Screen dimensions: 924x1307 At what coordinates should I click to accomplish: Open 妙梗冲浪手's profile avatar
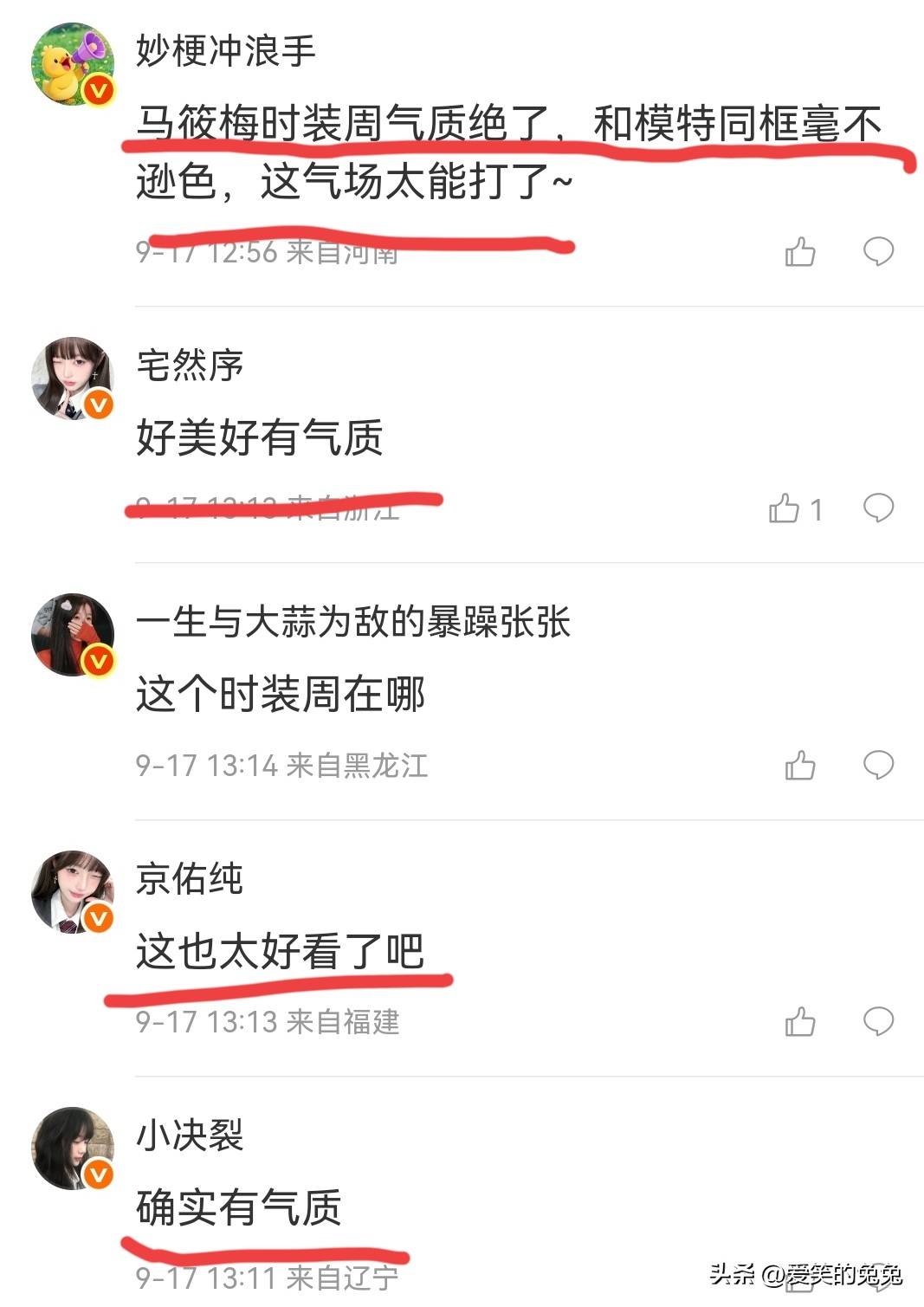click(73, 64)
